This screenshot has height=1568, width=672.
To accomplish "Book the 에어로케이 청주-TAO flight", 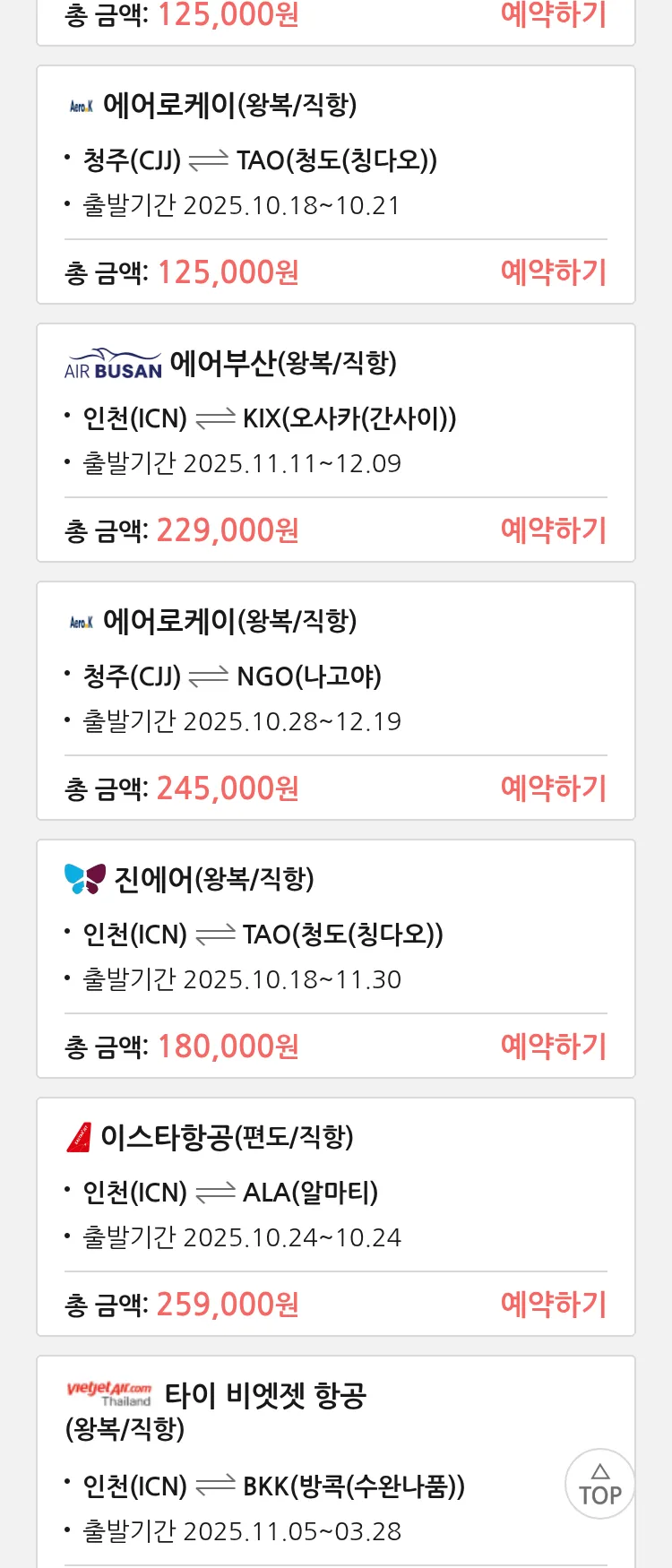I will click(x=553, y=272).
